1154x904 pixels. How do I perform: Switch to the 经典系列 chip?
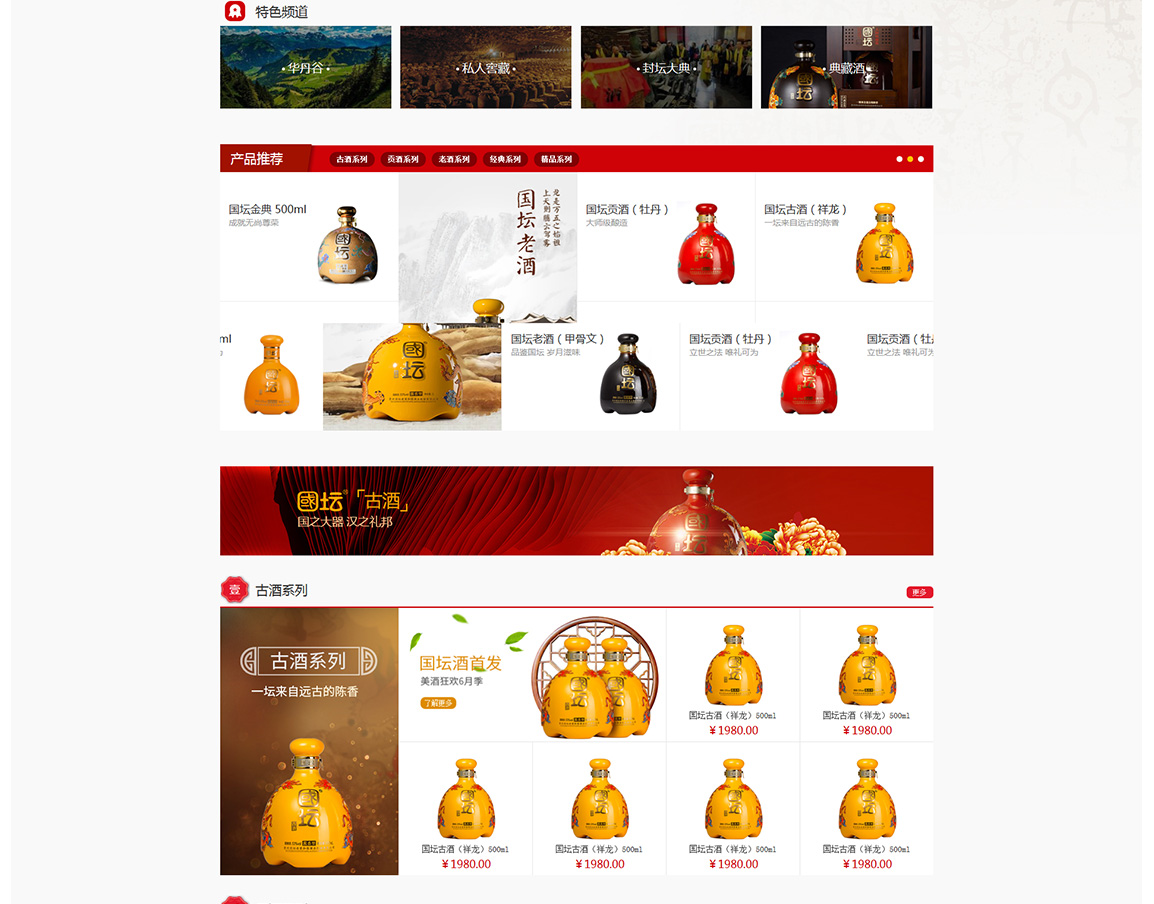(505, 159)
